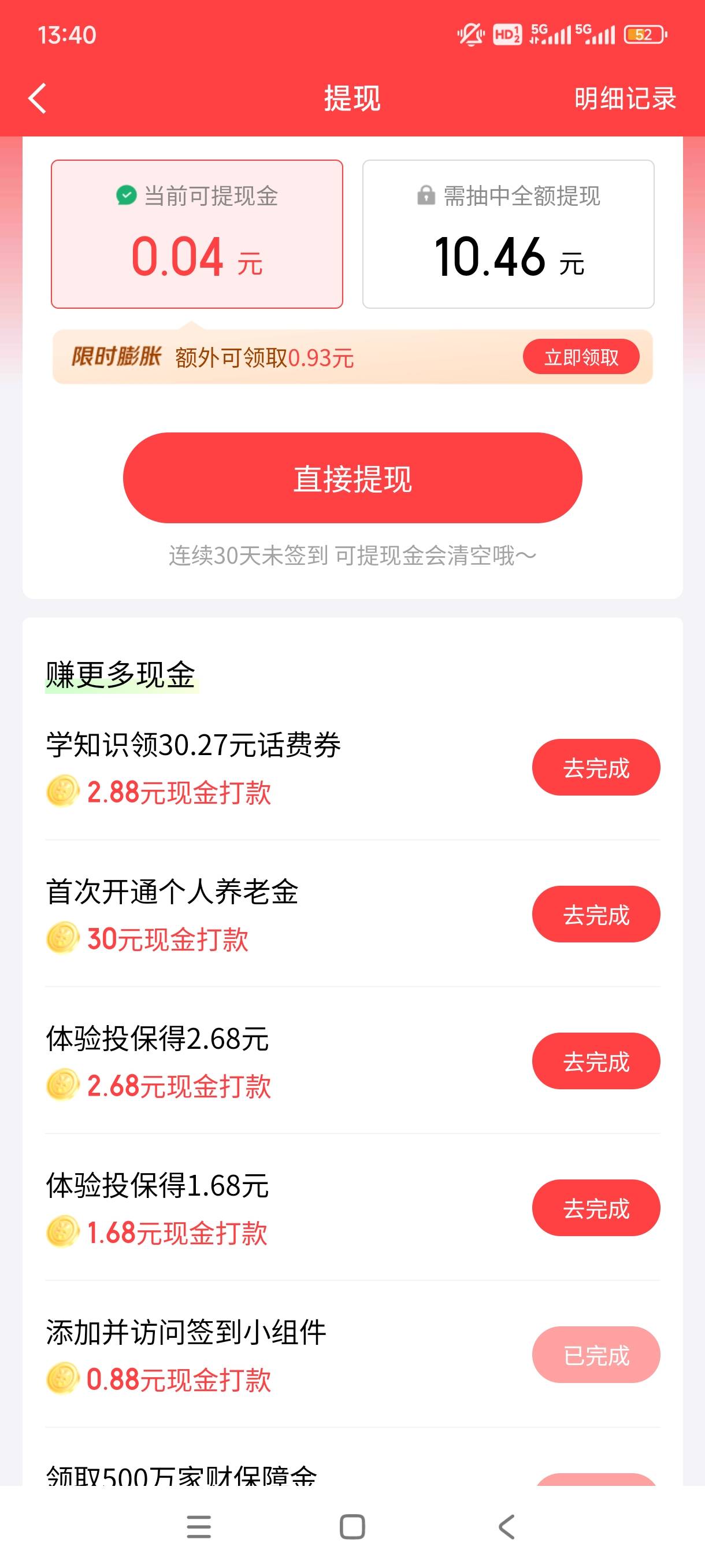Tap 去完成 for 学知识领30.27元话费券
Screen dimensions: 705x1568
(596, 768)
